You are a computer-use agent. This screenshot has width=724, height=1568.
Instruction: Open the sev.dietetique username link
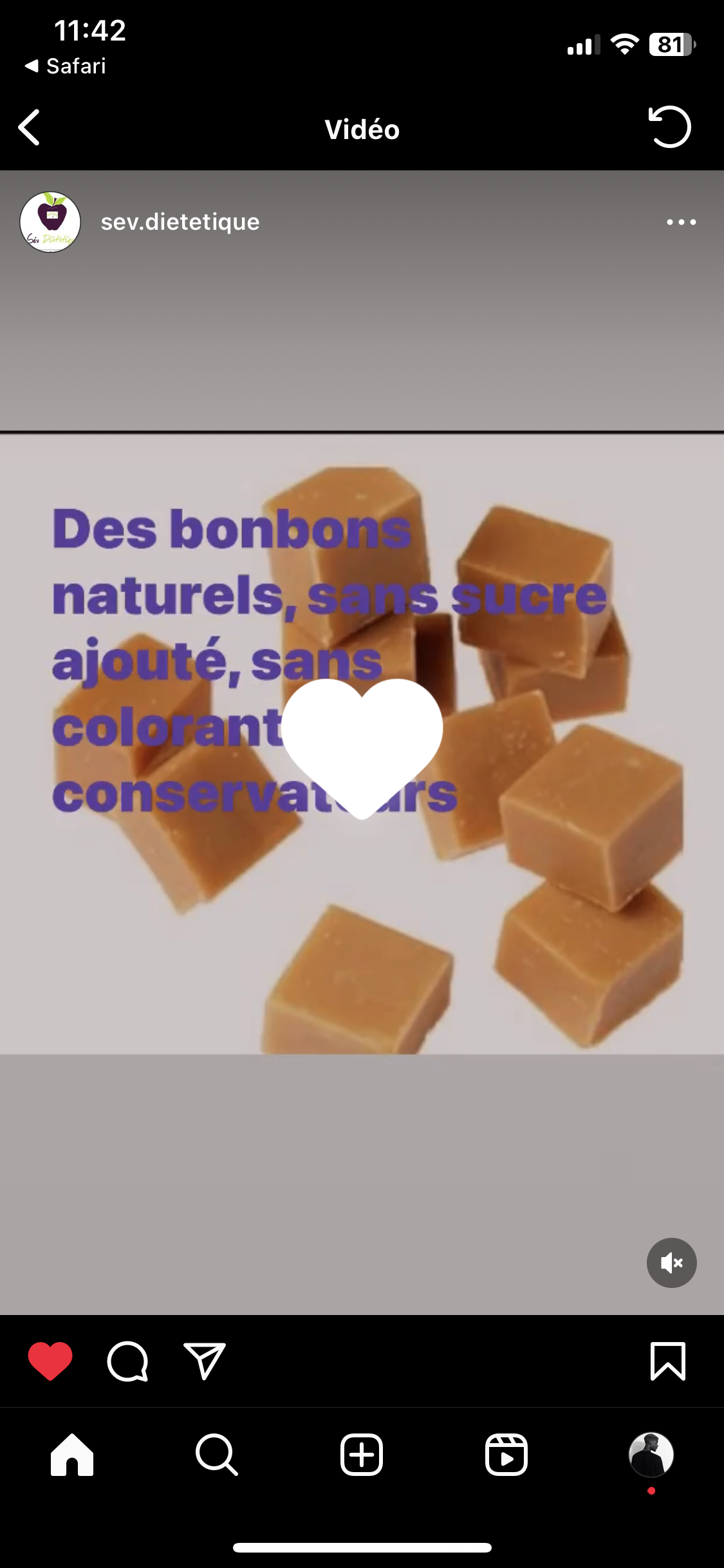pos(180,222)
